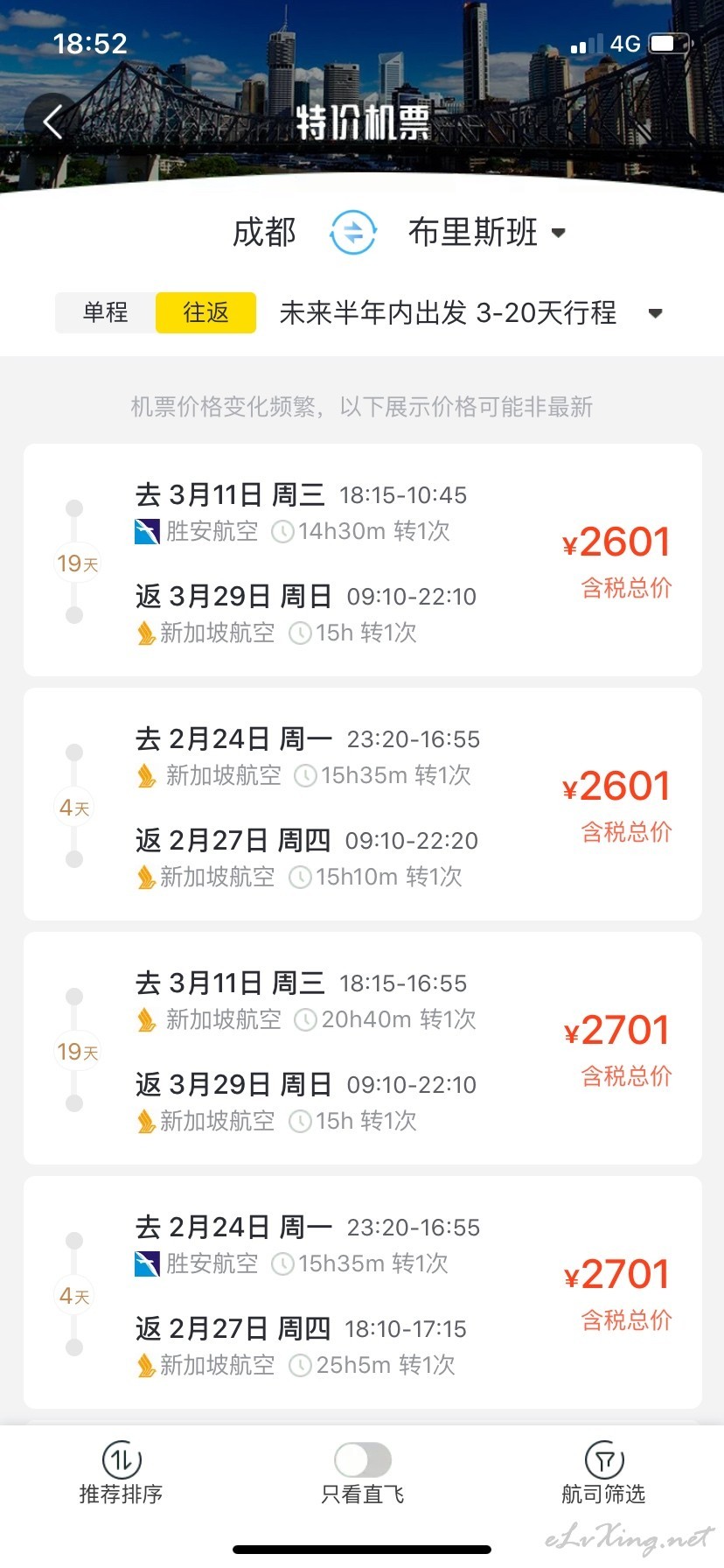Screen dimensions: 724x1568
Task: Open 推荐排序 sorting options
Action: [122, 1473]
